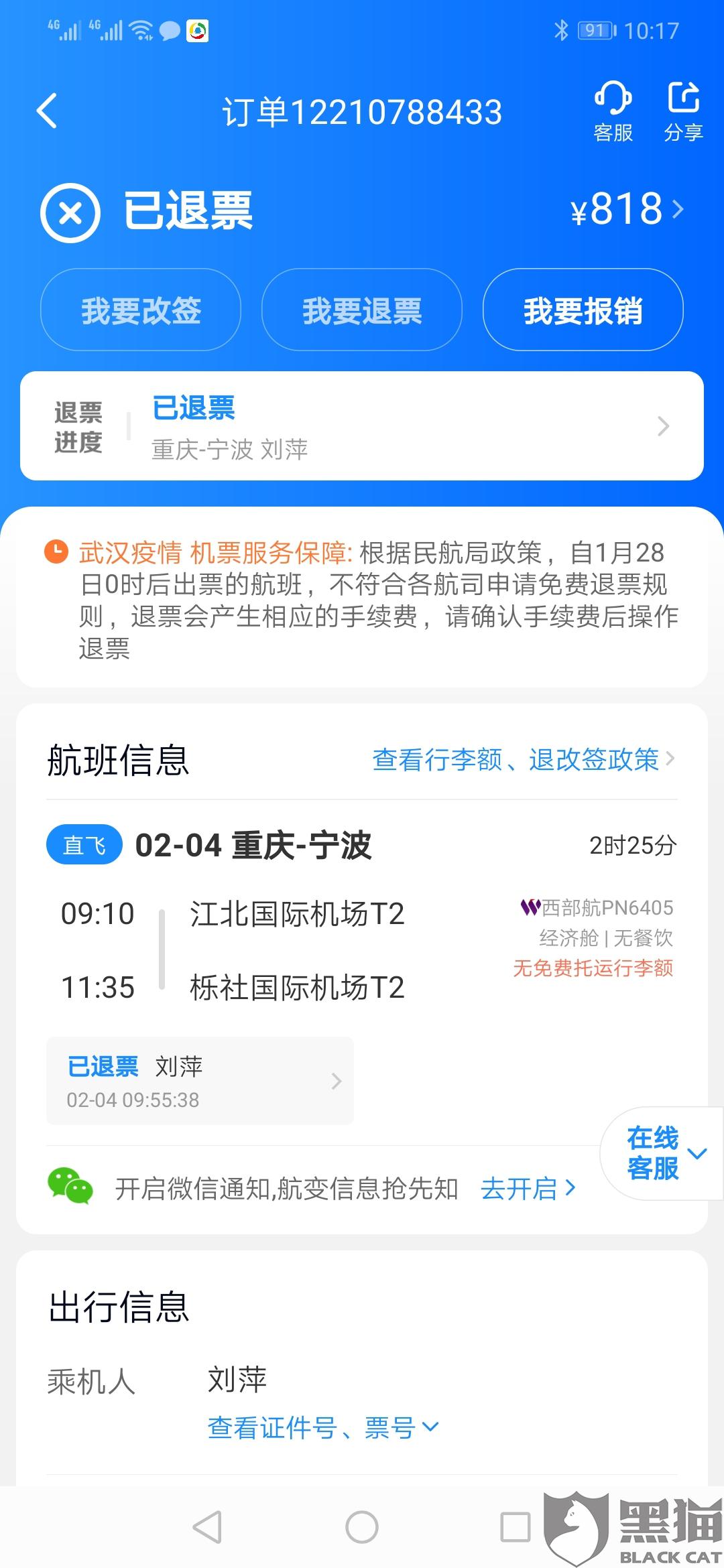Tap the 分享 share icon
Image resolution: width=724 pixels, height=1568 pixels.
(x=683, y=111)
